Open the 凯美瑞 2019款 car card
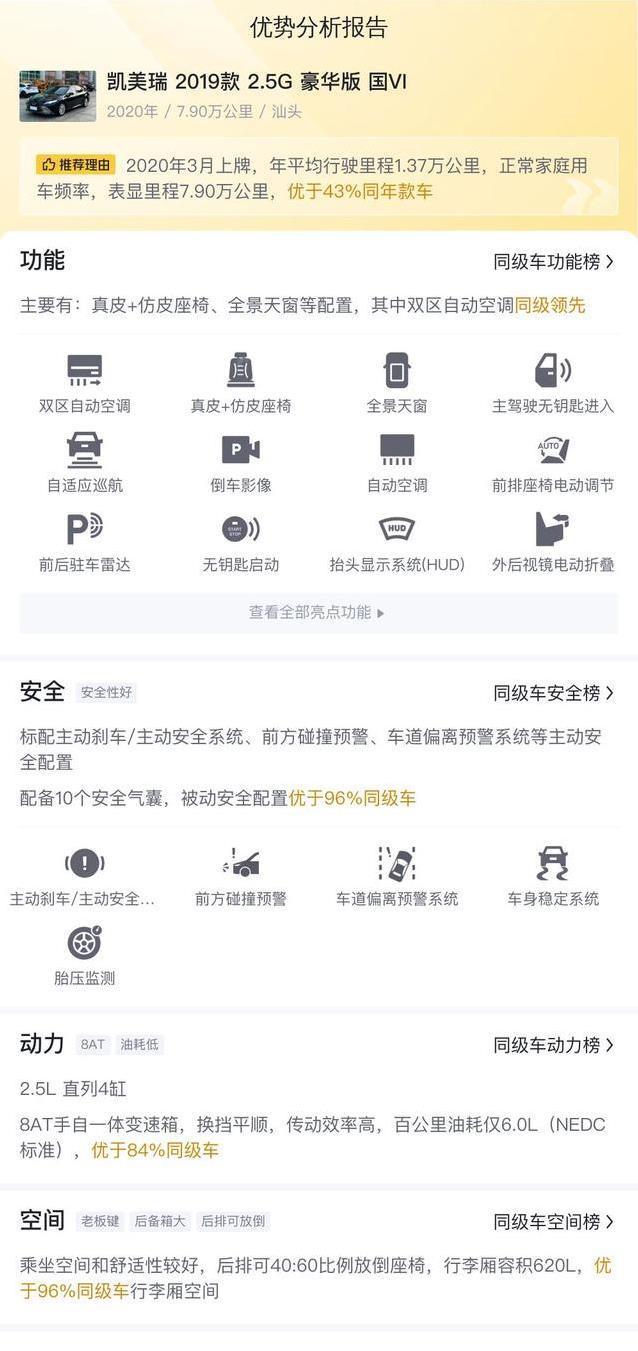This screenshot has height=1351, width=638. [256, 82]
